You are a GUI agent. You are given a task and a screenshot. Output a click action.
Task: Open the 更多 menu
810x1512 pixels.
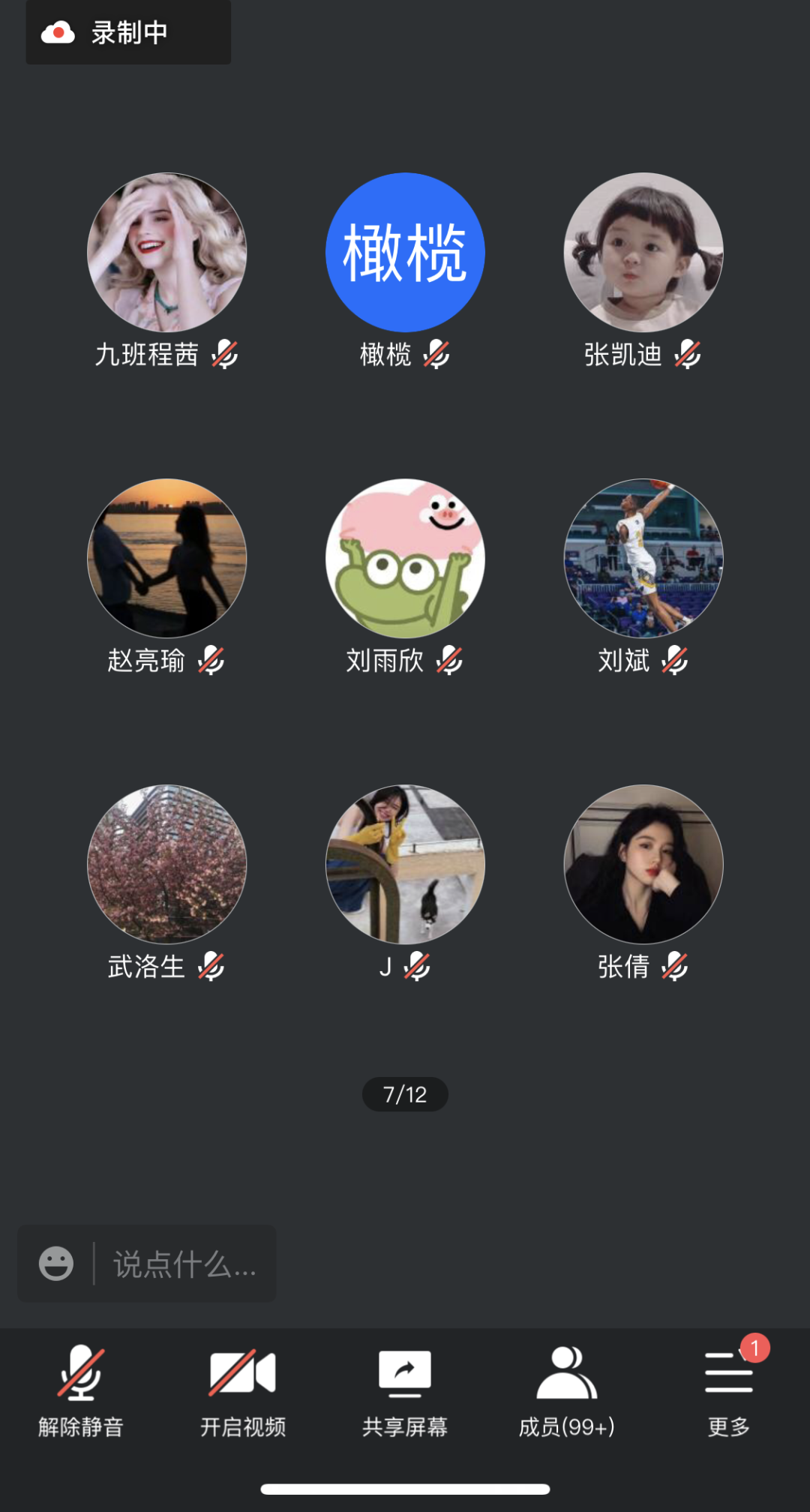(729, 1390)
